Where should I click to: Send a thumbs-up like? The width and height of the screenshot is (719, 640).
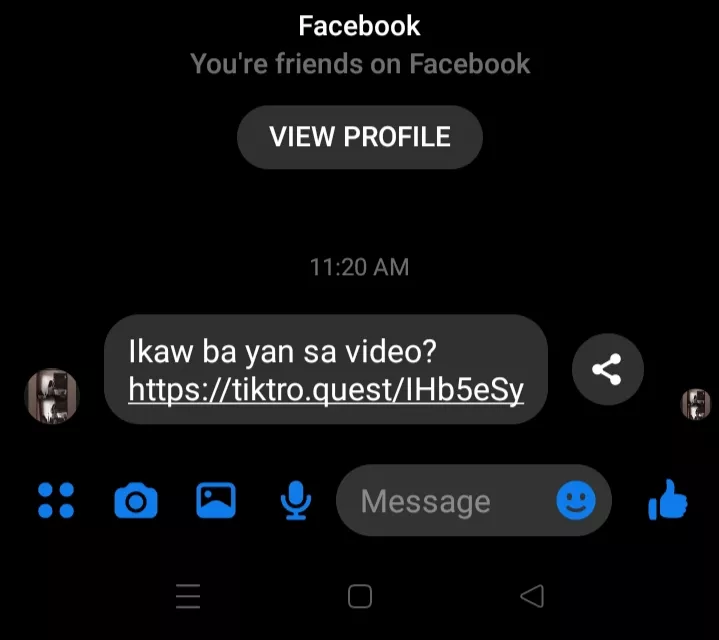click(668, 500)
